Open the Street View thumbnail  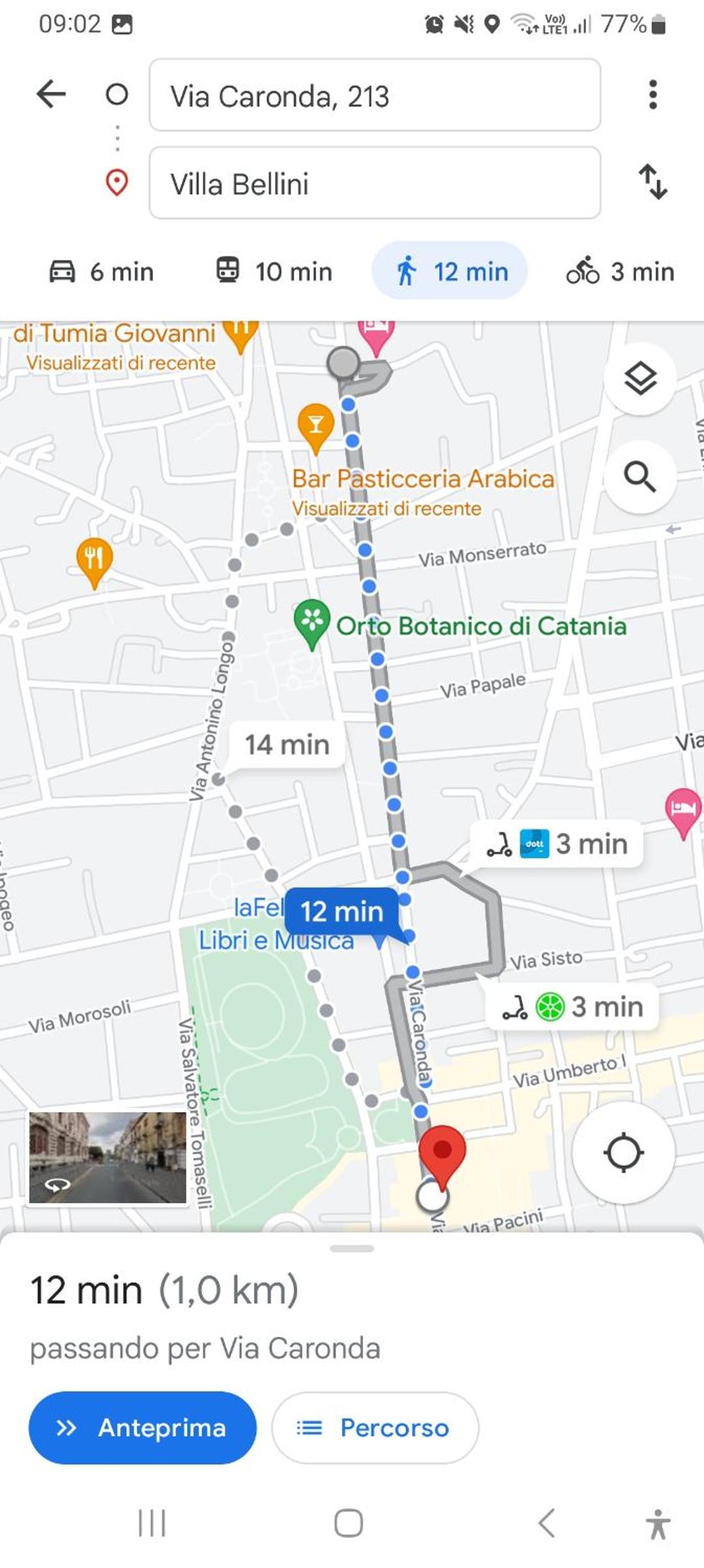(x=108, y=1158)
